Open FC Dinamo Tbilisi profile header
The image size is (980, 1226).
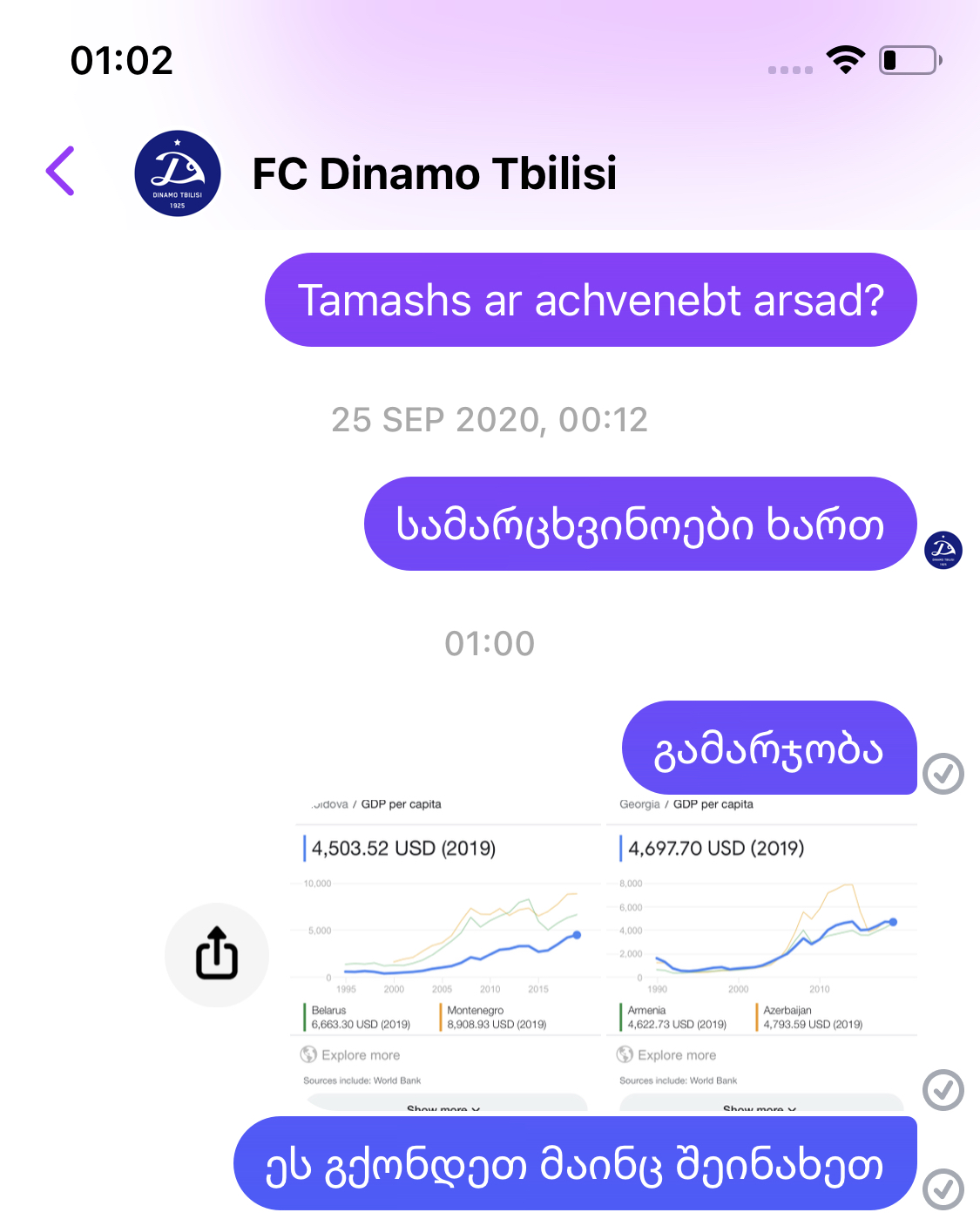[433, 173]
